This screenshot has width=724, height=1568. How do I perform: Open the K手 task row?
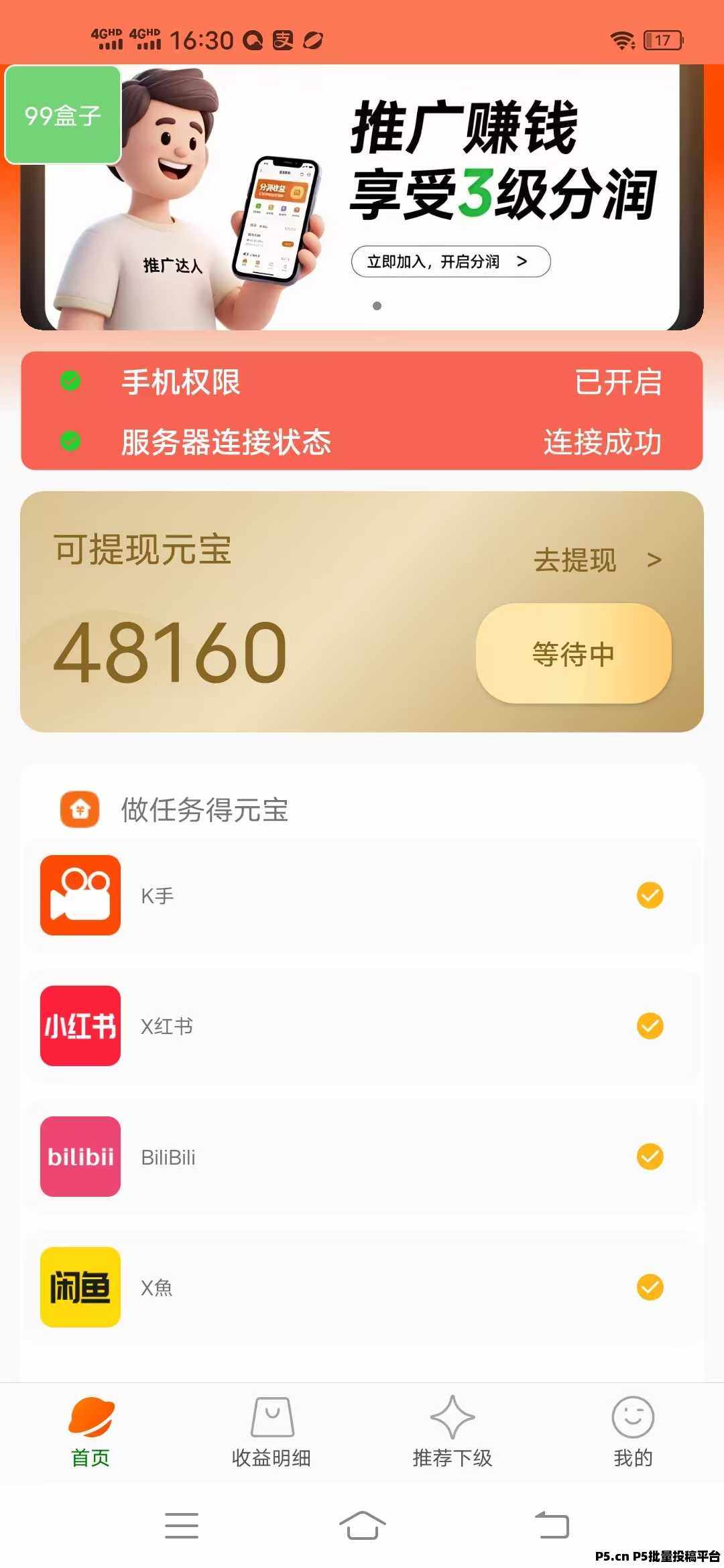[362, 895]
